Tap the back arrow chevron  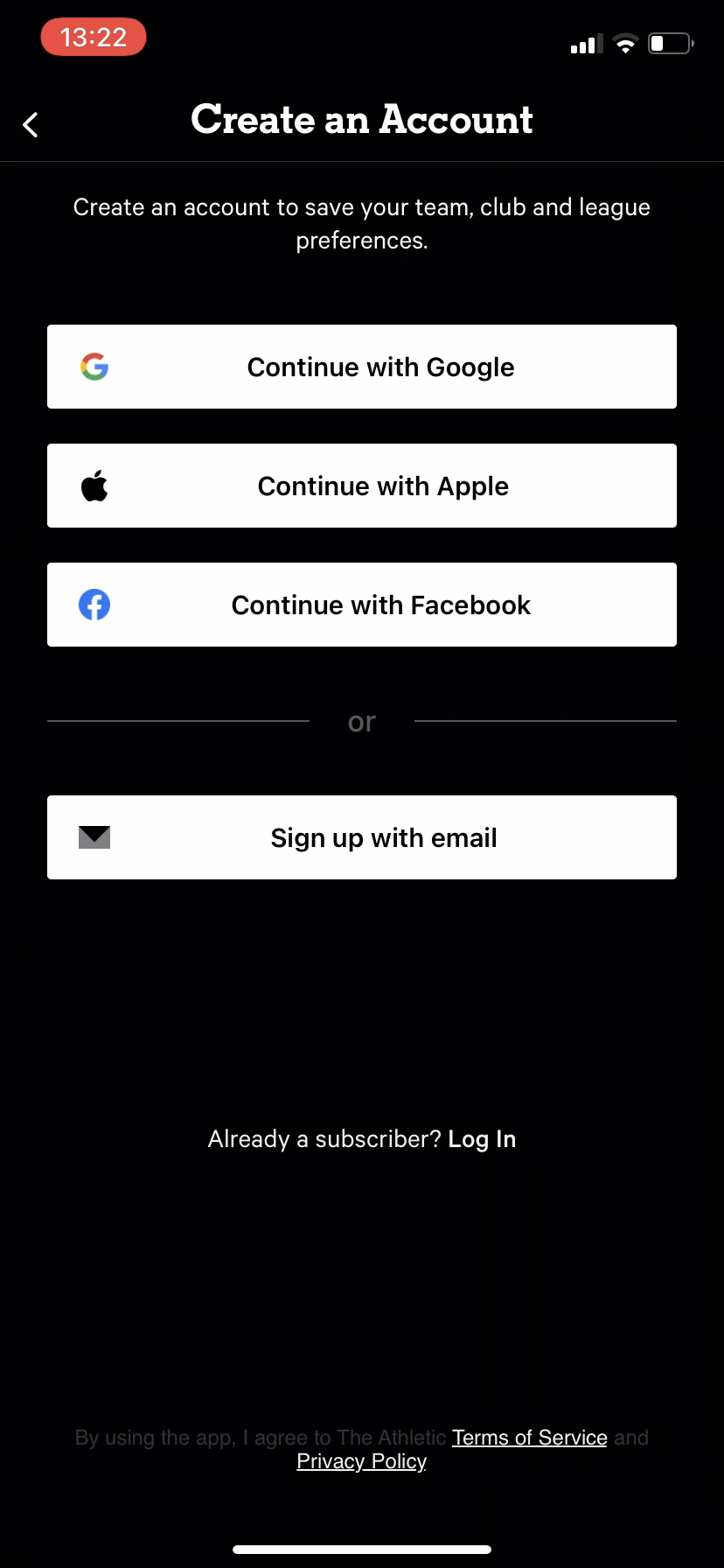click(x=31, y=124)
